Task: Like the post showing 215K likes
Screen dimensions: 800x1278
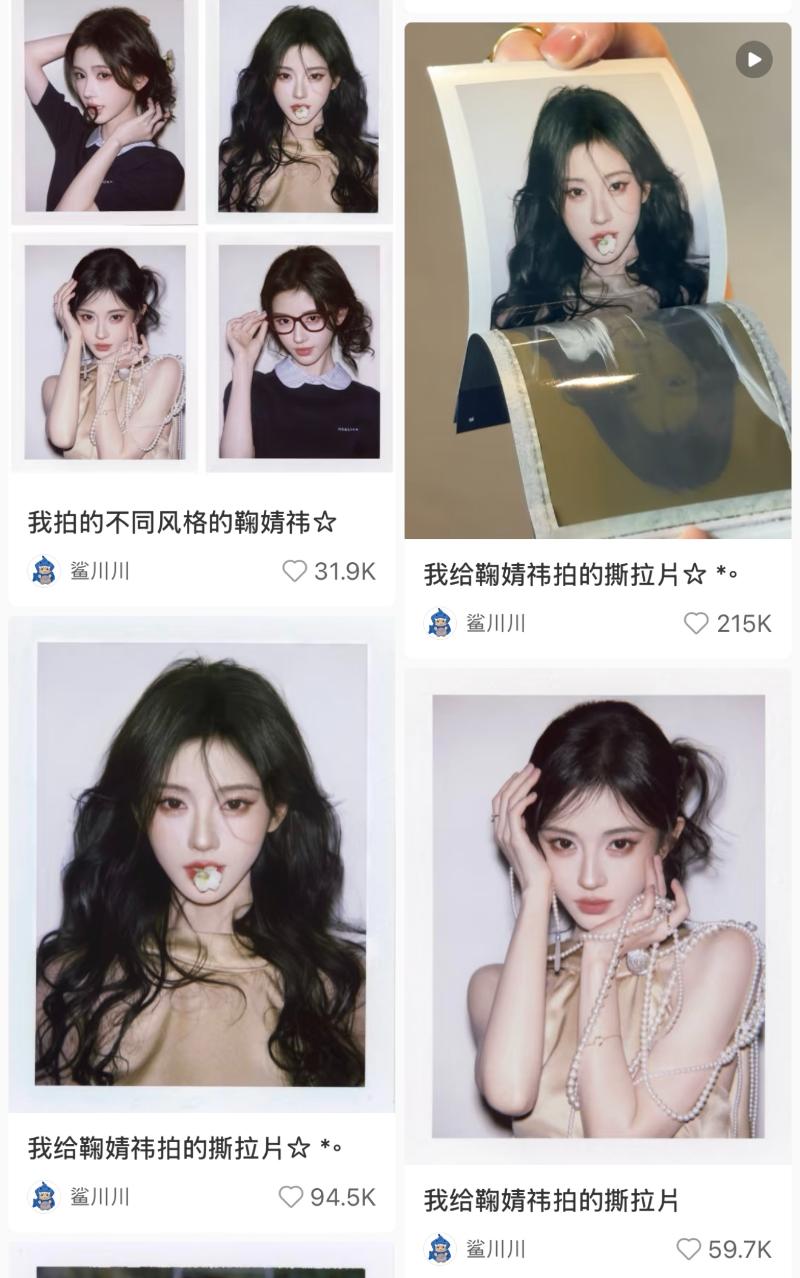Action: click(x=696, y=623)
